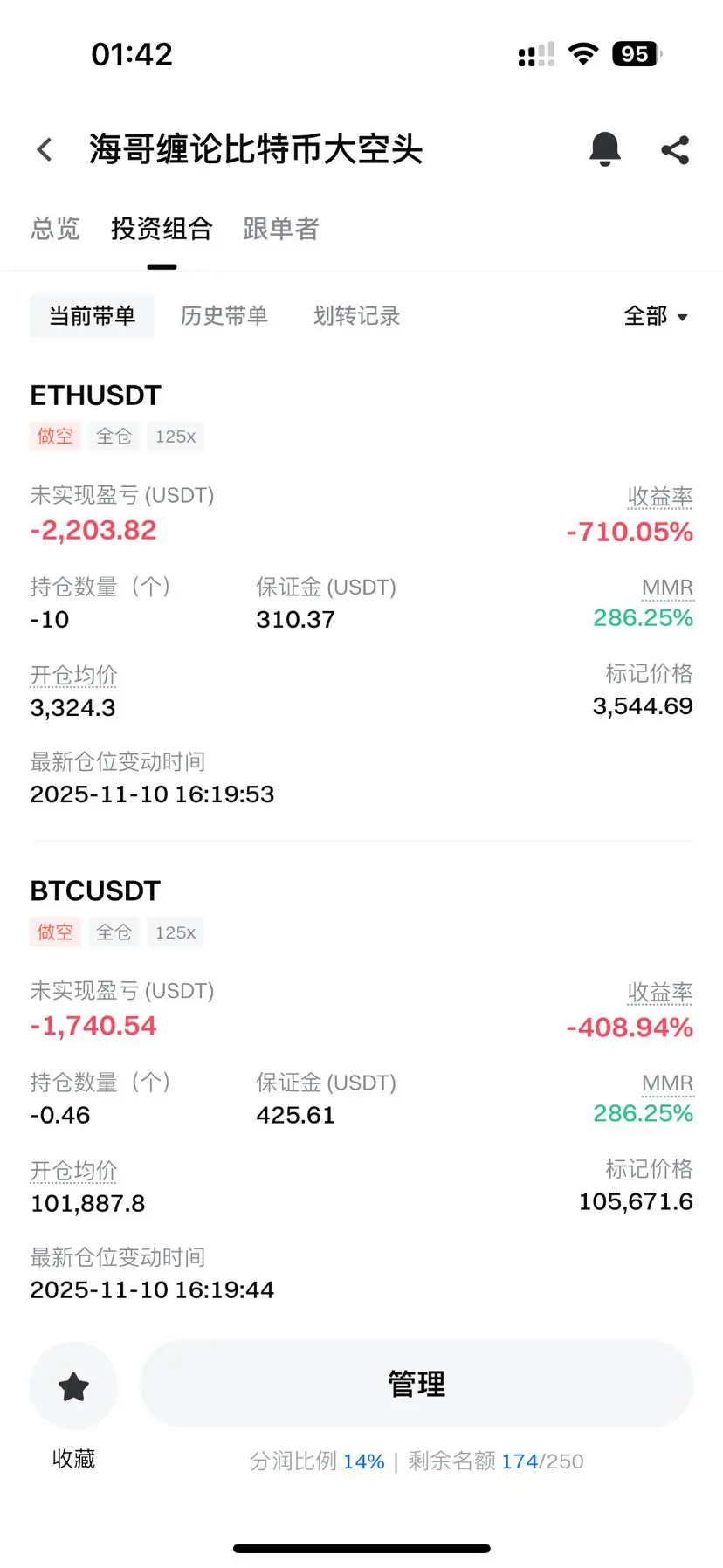Tap 开仓均价 label in ETHUSDT card
Viewport: 723px width, 1568px height.
73,675
